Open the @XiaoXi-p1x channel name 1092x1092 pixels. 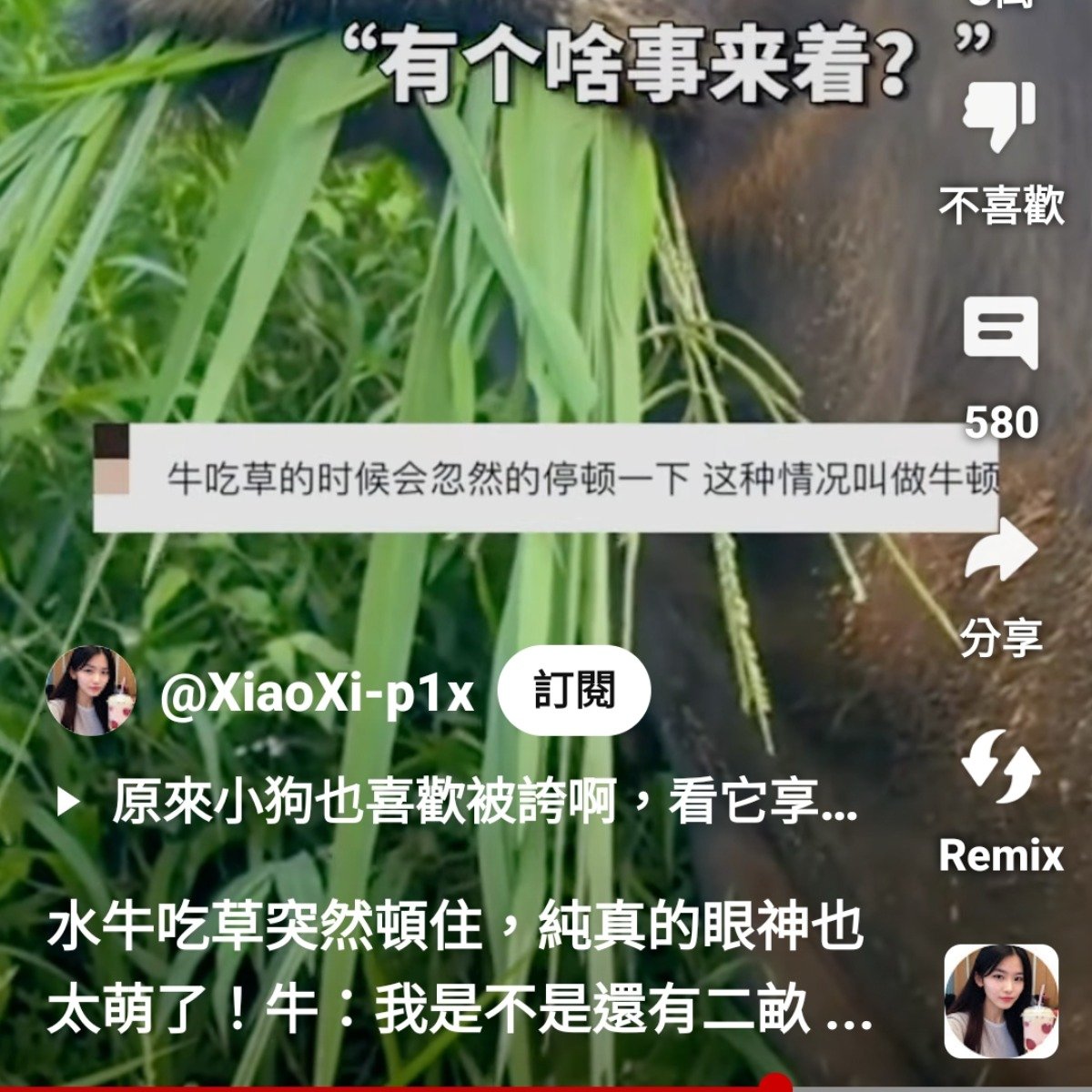[317, 693]
